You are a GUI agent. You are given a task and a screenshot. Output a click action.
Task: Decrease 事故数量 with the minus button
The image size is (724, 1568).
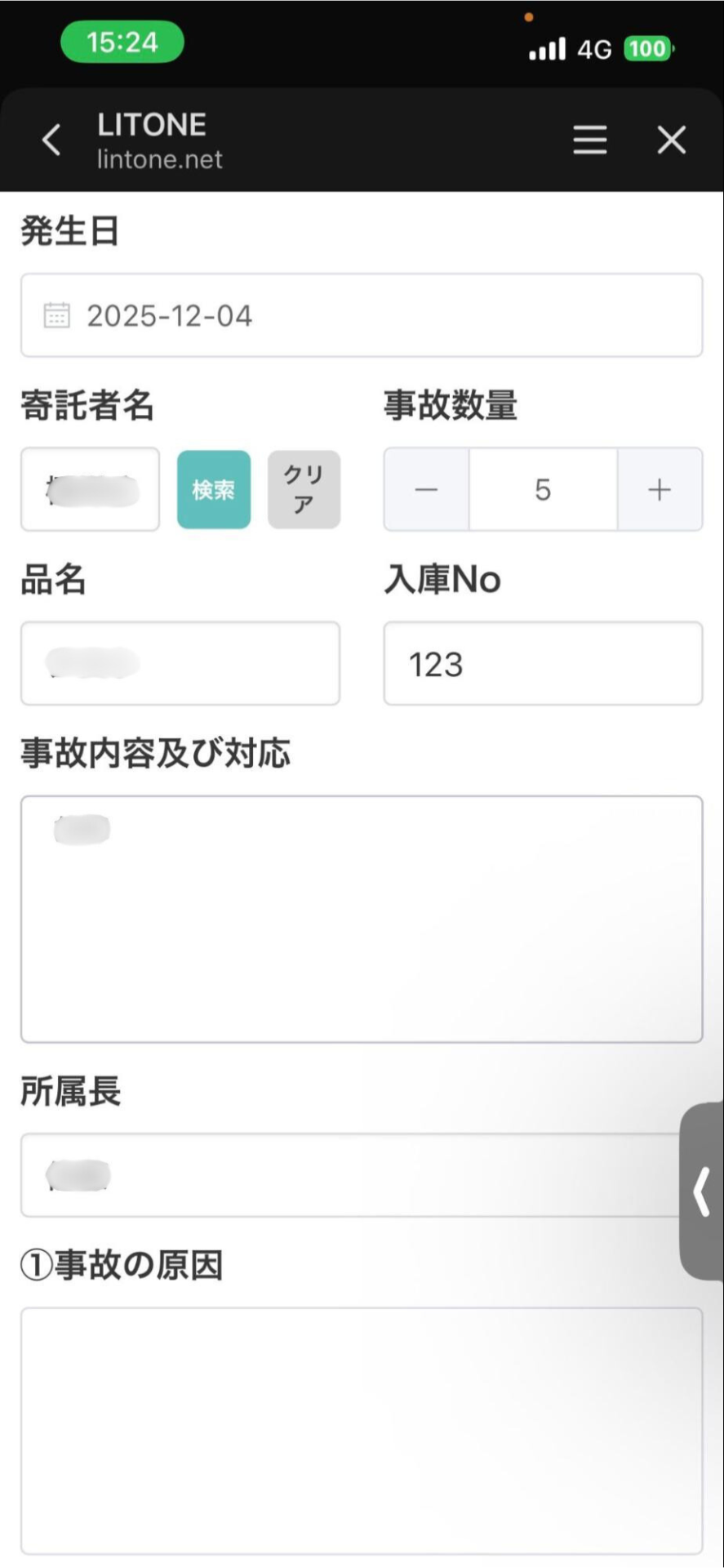coord(426,489)
